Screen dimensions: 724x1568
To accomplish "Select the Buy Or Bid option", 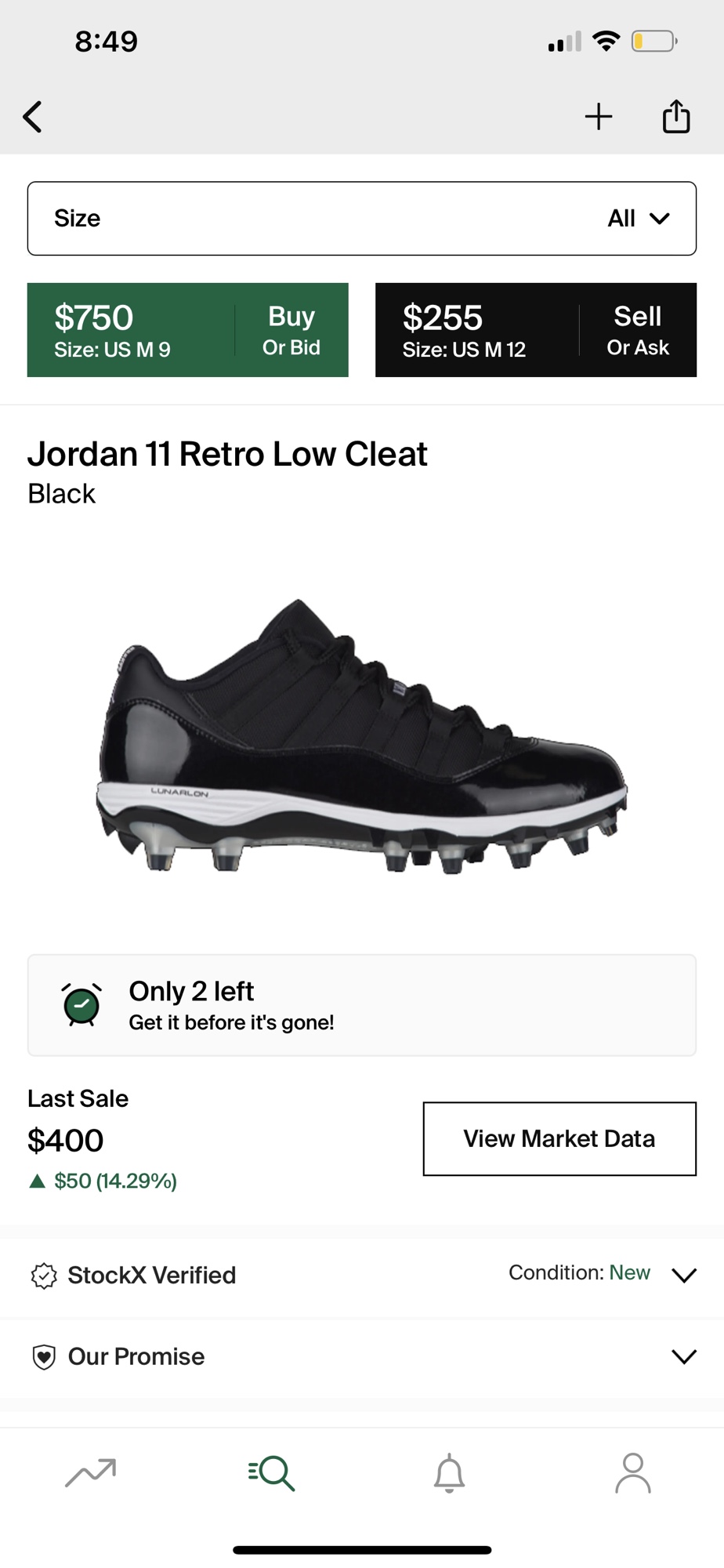I will (x=188, y=330).
